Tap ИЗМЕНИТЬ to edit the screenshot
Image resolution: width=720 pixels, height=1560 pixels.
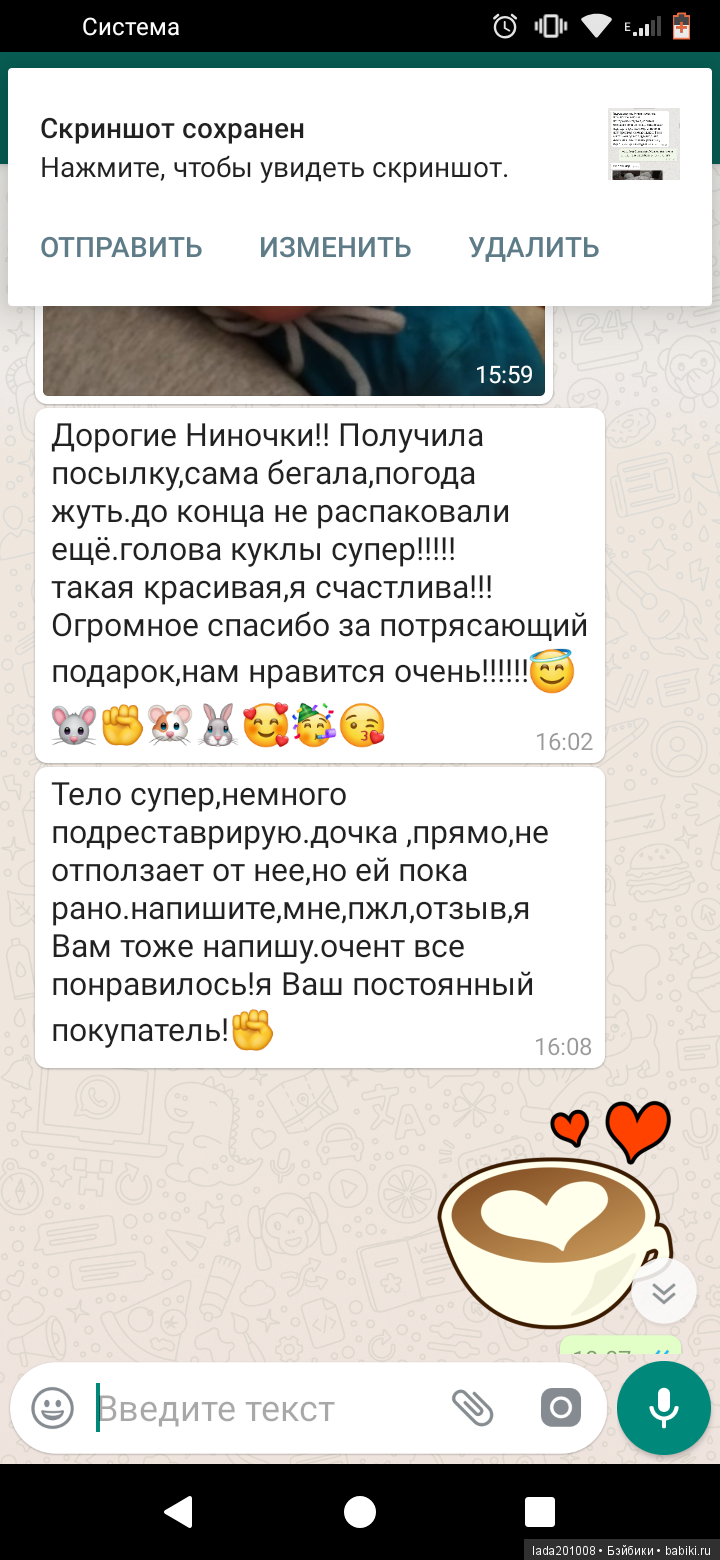click(335, 247)
